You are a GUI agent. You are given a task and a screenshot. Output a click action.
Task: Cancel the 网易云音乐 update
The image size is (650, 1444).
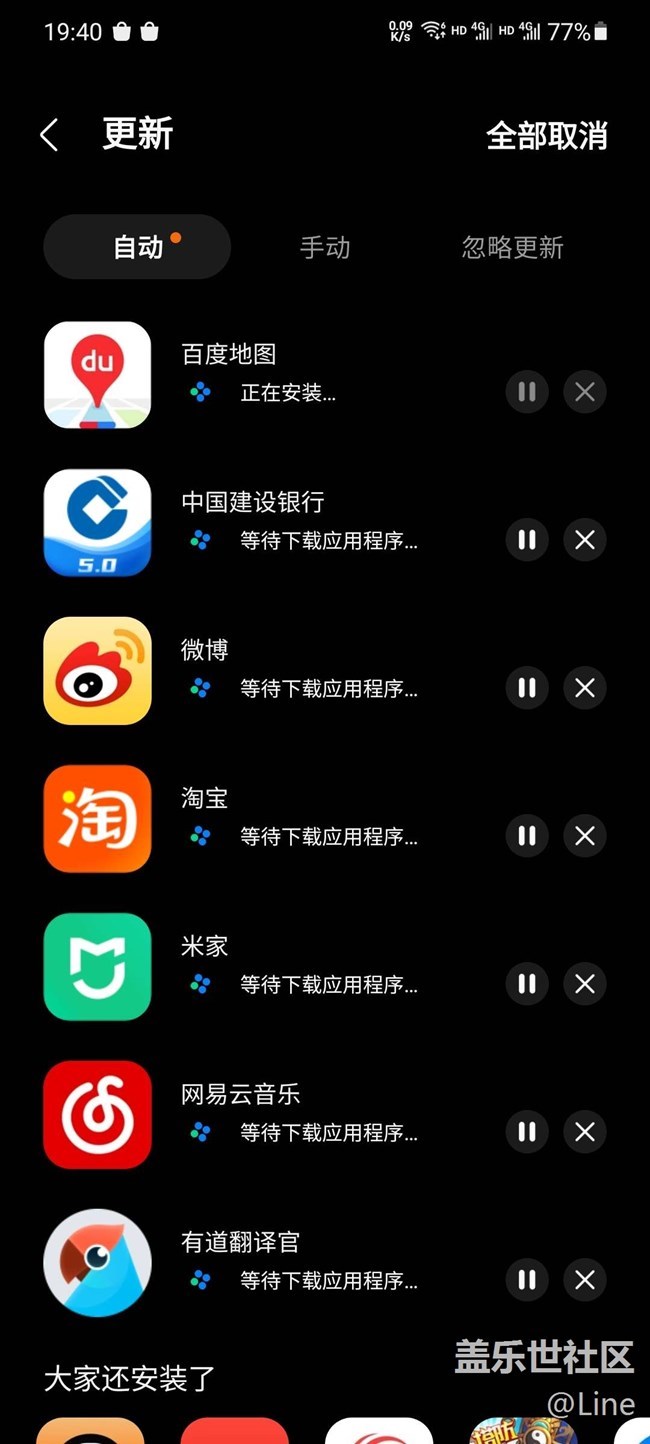tap(585, 1132)
